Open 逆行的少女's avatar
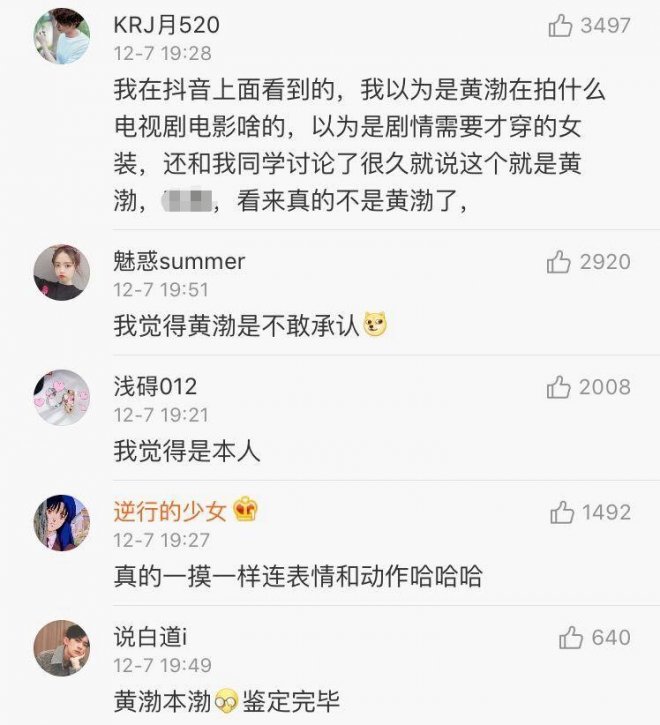This screenshot has height=725, width=660. (x=62, y=522)
